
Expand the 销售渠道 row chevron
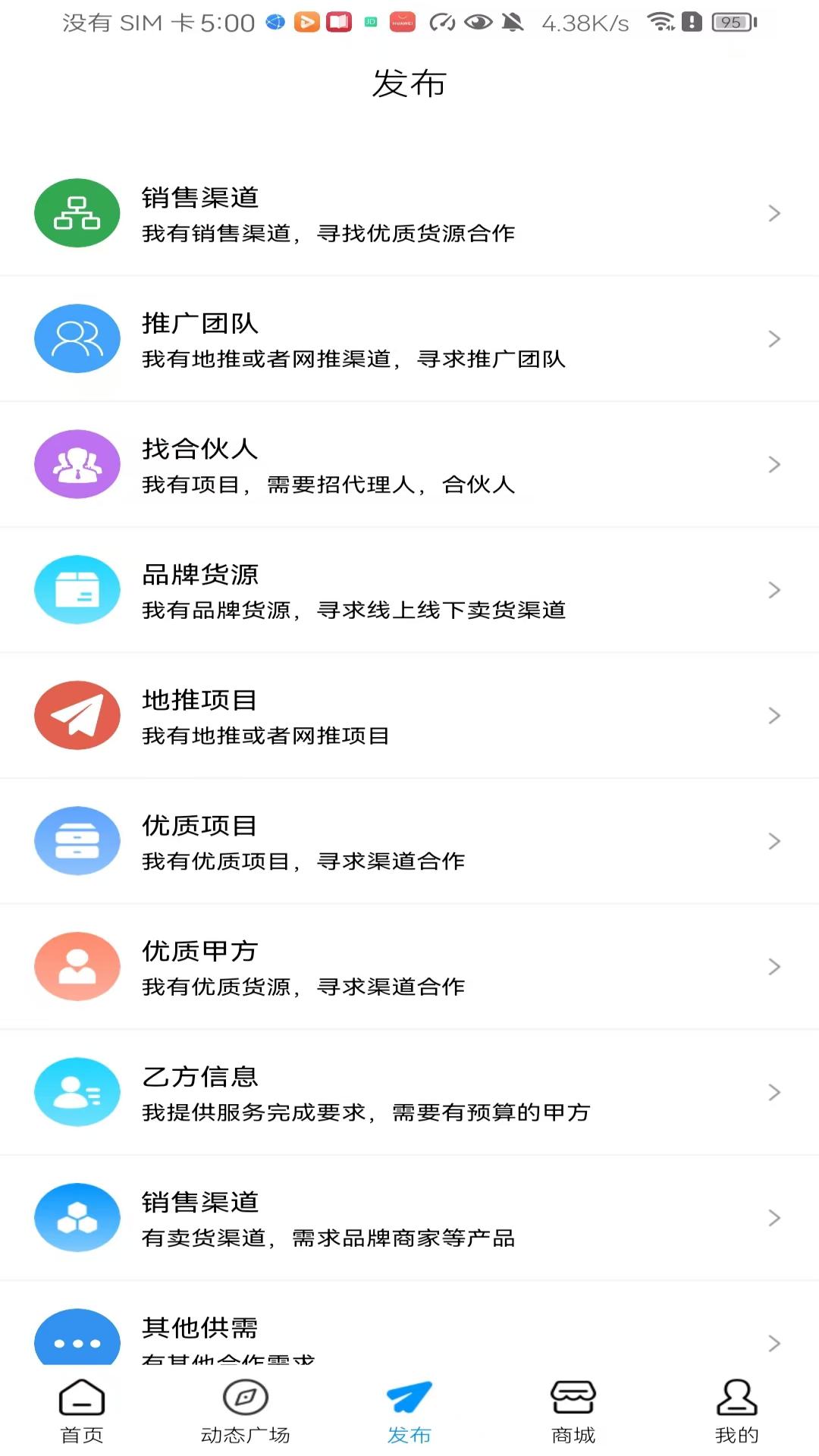point(774,213)
